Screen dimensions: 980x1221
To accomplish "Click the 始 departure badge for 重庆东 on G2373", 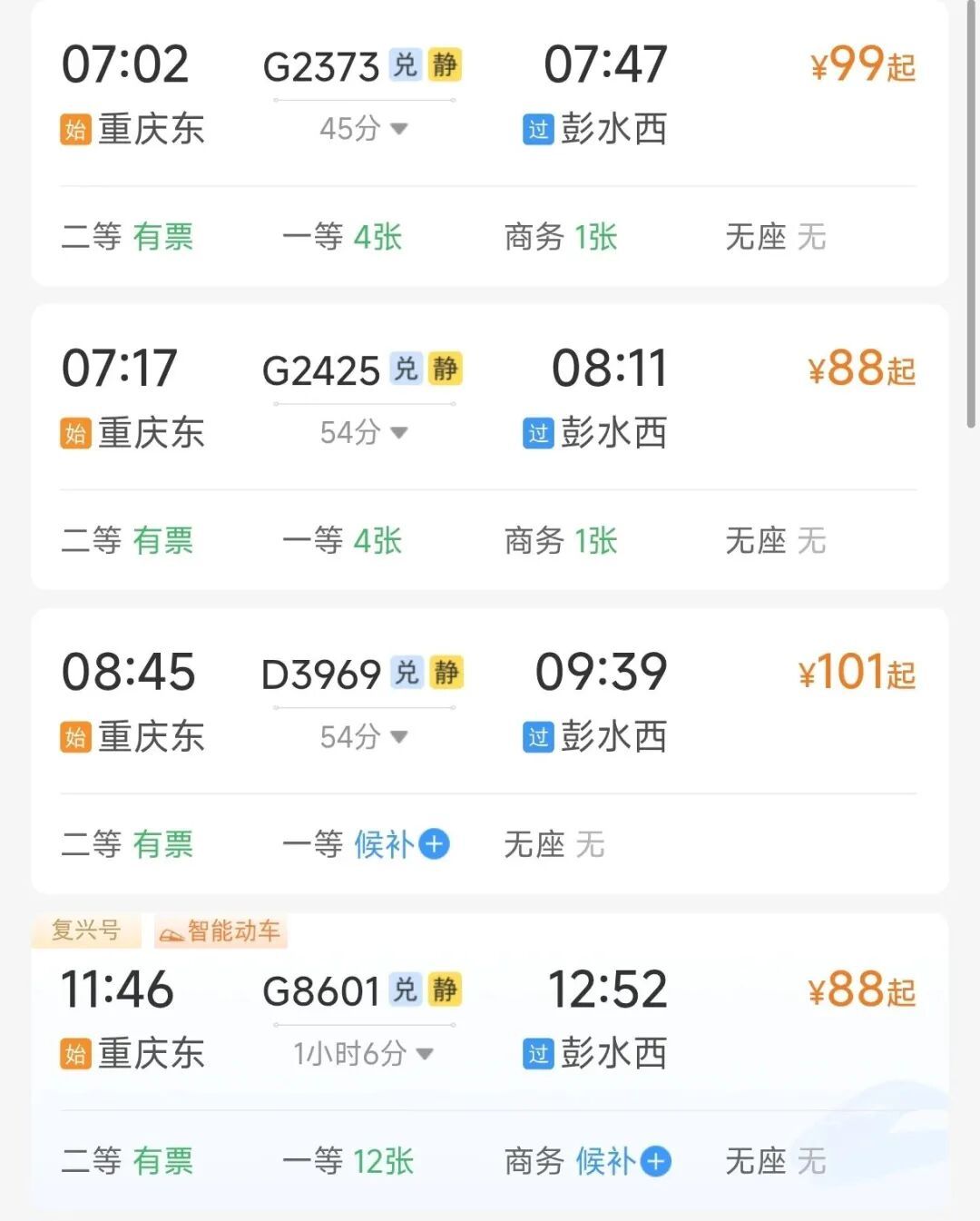I will pos(76,131).
